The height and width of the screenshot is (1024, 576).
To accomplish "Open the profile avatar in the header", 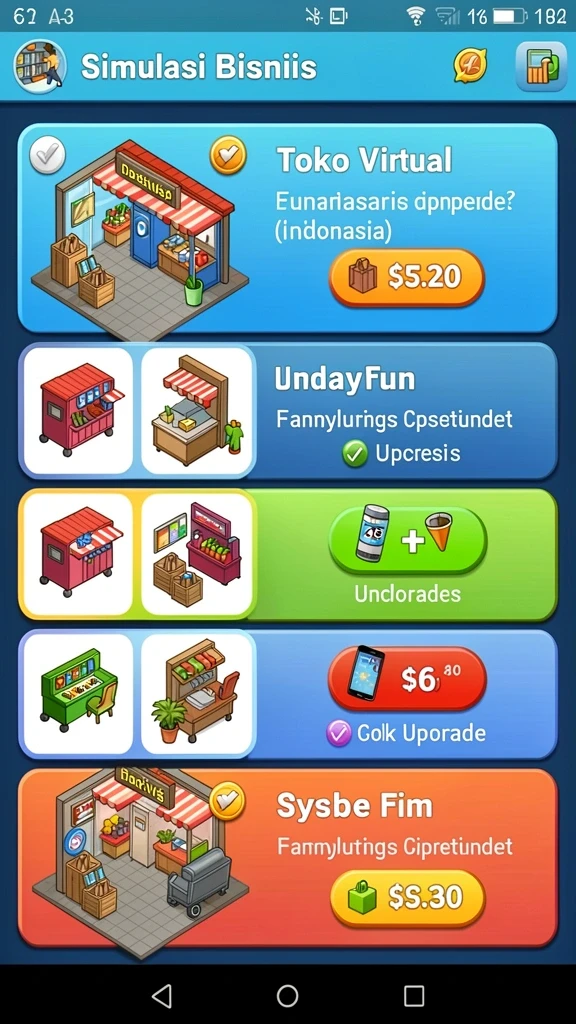I will click(39, 66).
